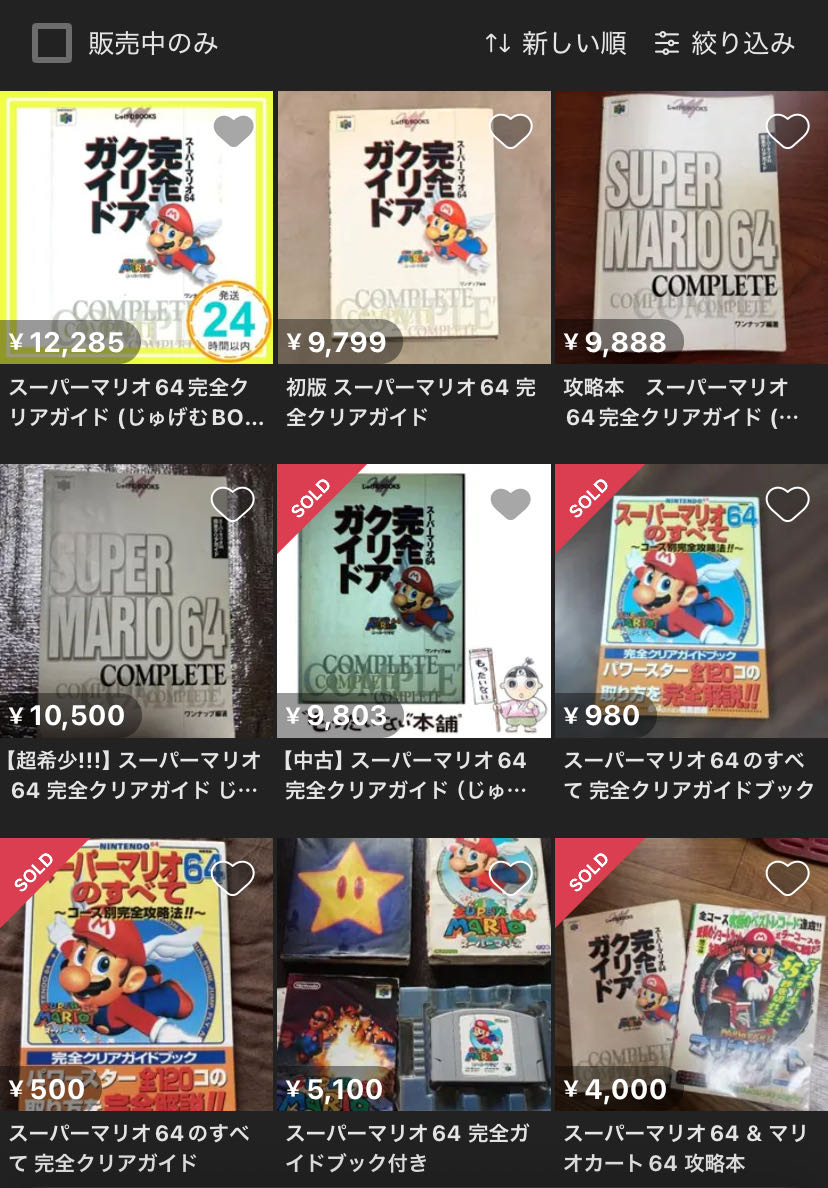This screenshot has width=828, height=1188.
Task: Favorite the ¥5,100 ガイドブック付き listing
Action: pyautogui.click(x=510, y=877)
